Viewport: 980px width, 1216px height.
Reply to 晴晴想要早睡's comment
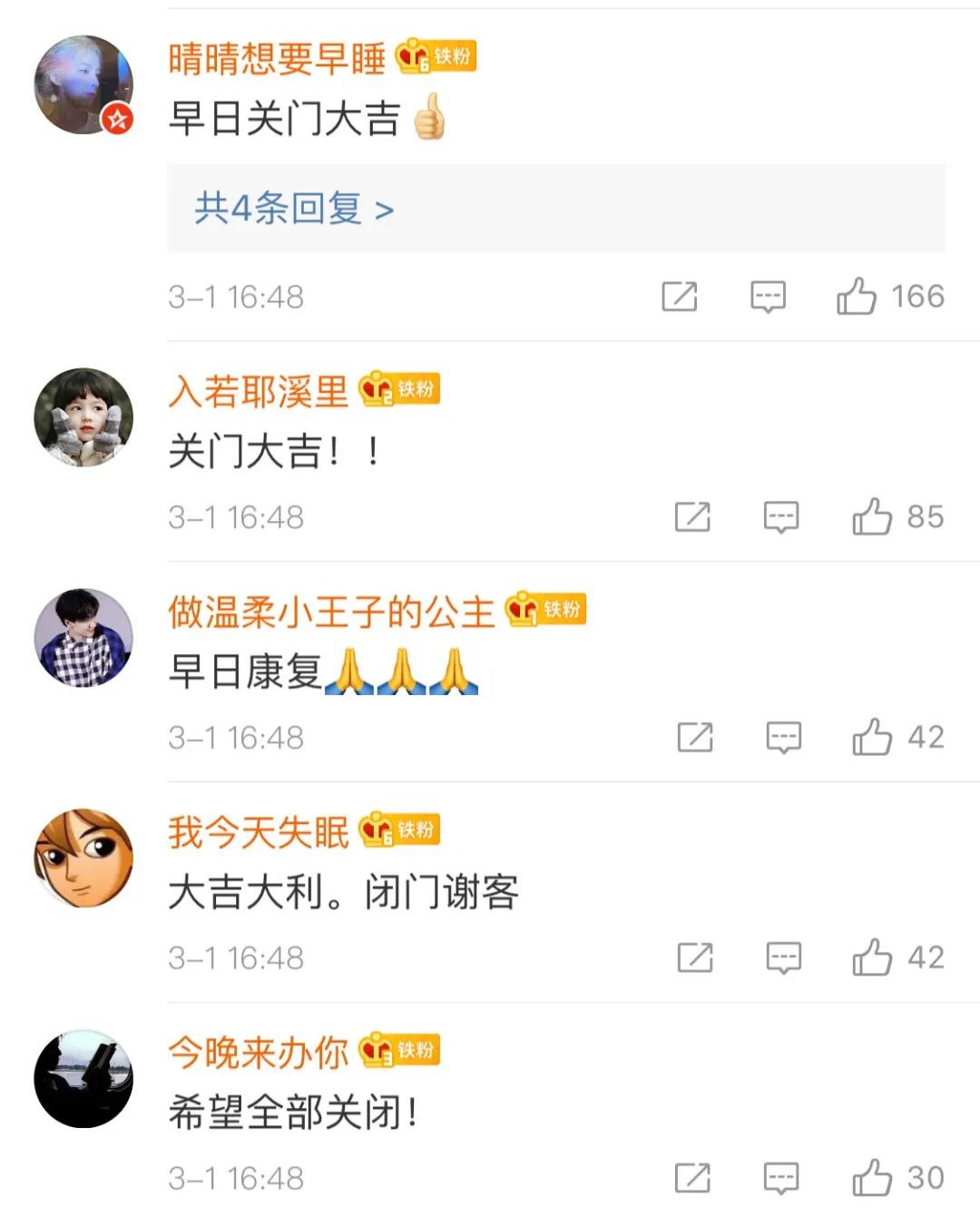pos(768,297)
